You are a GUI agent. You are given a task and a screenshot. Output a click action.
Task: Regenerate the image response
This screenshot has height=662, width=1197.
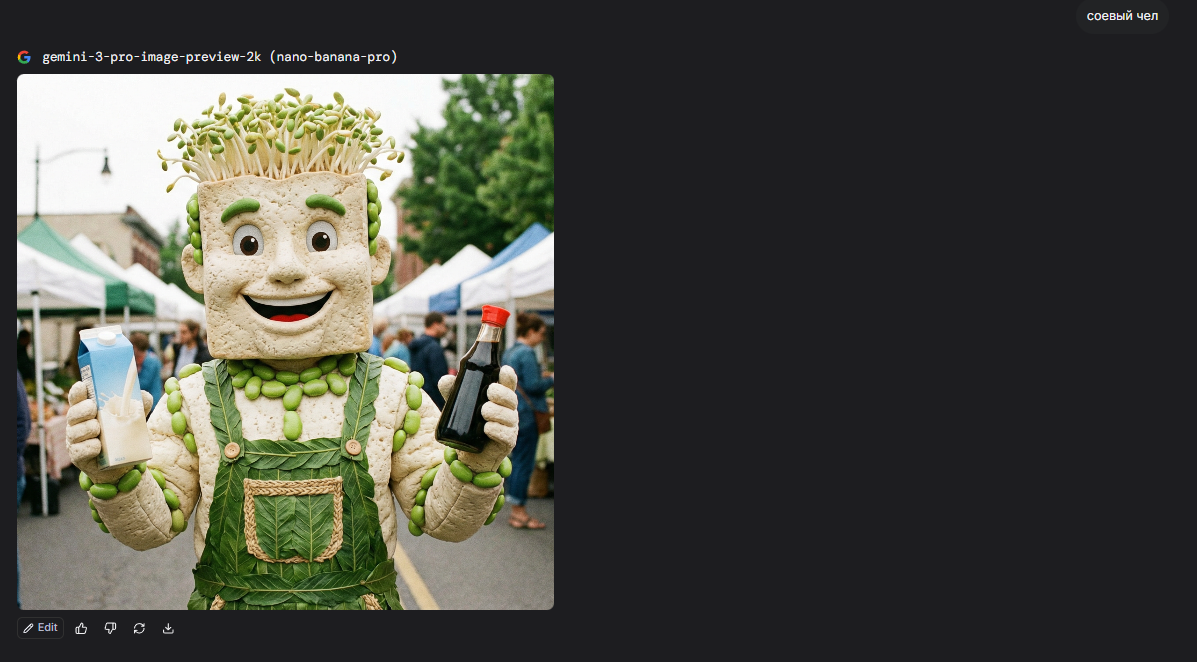(139, 628)
